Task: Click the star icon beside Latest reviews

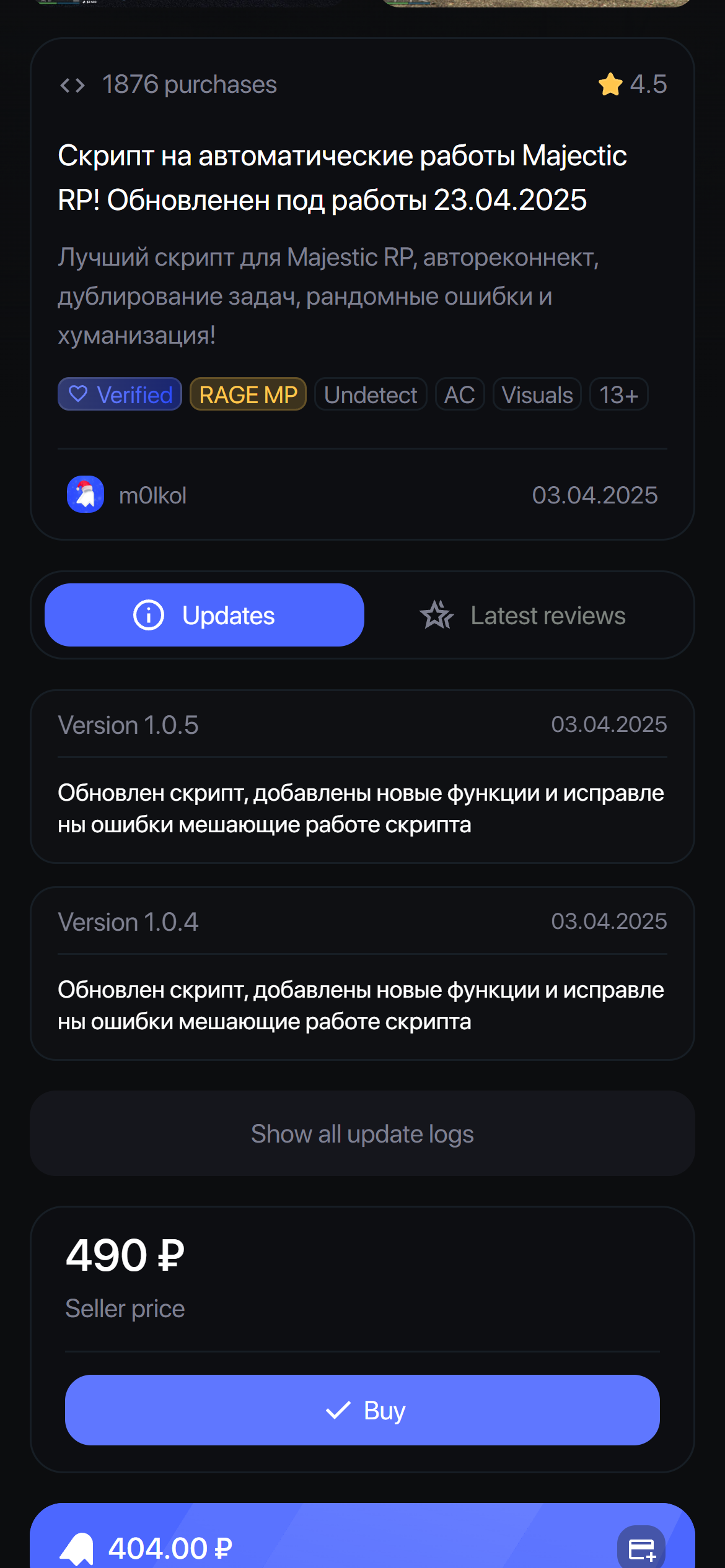Action: 437,614
